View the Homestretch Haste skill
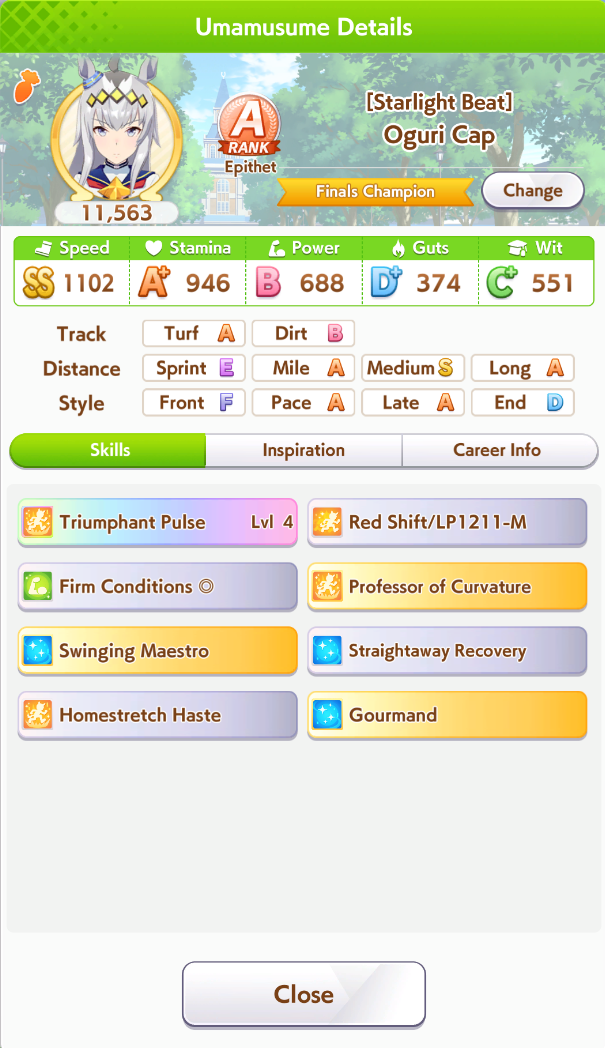 pos(158,715)
